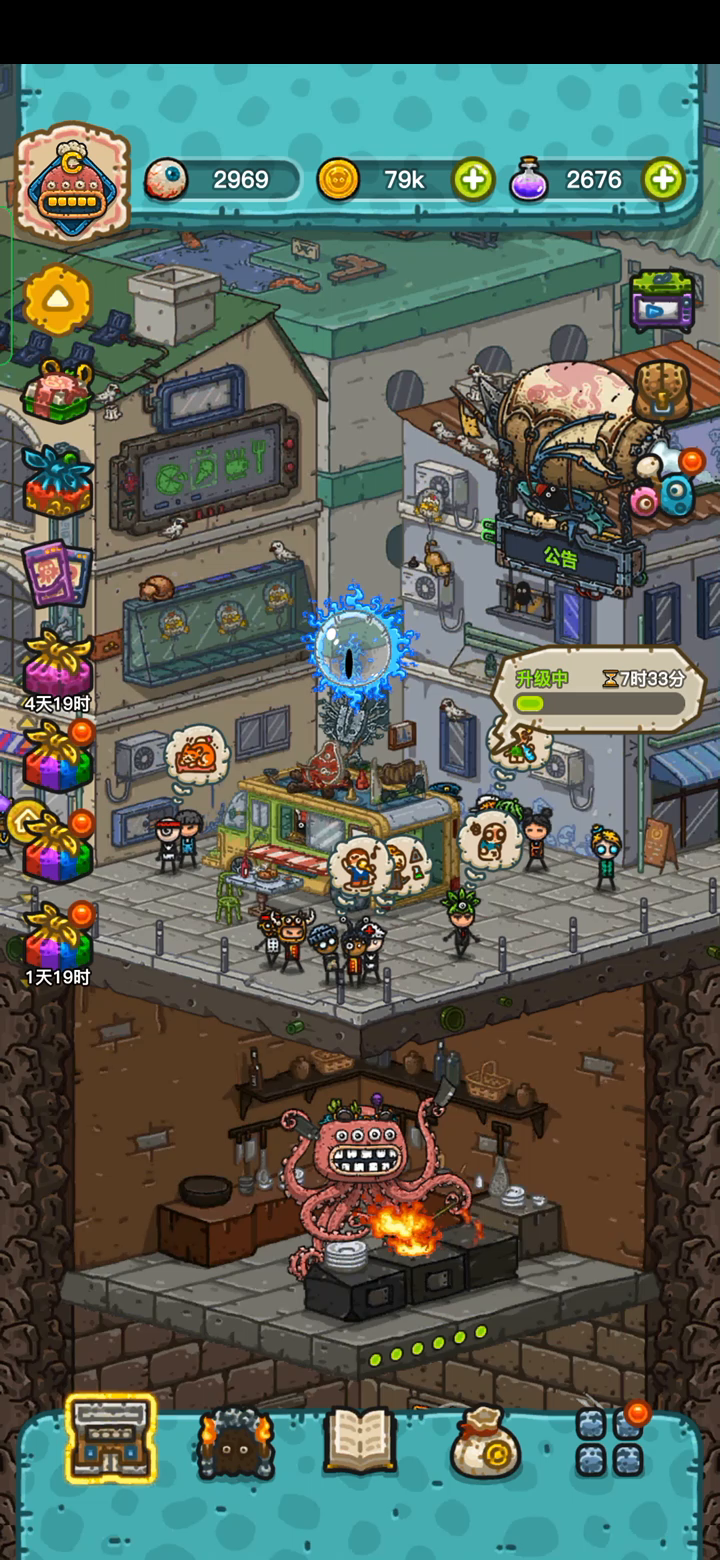
Task: Open the four-squares more menu tab
Action: pos(608,1442)
